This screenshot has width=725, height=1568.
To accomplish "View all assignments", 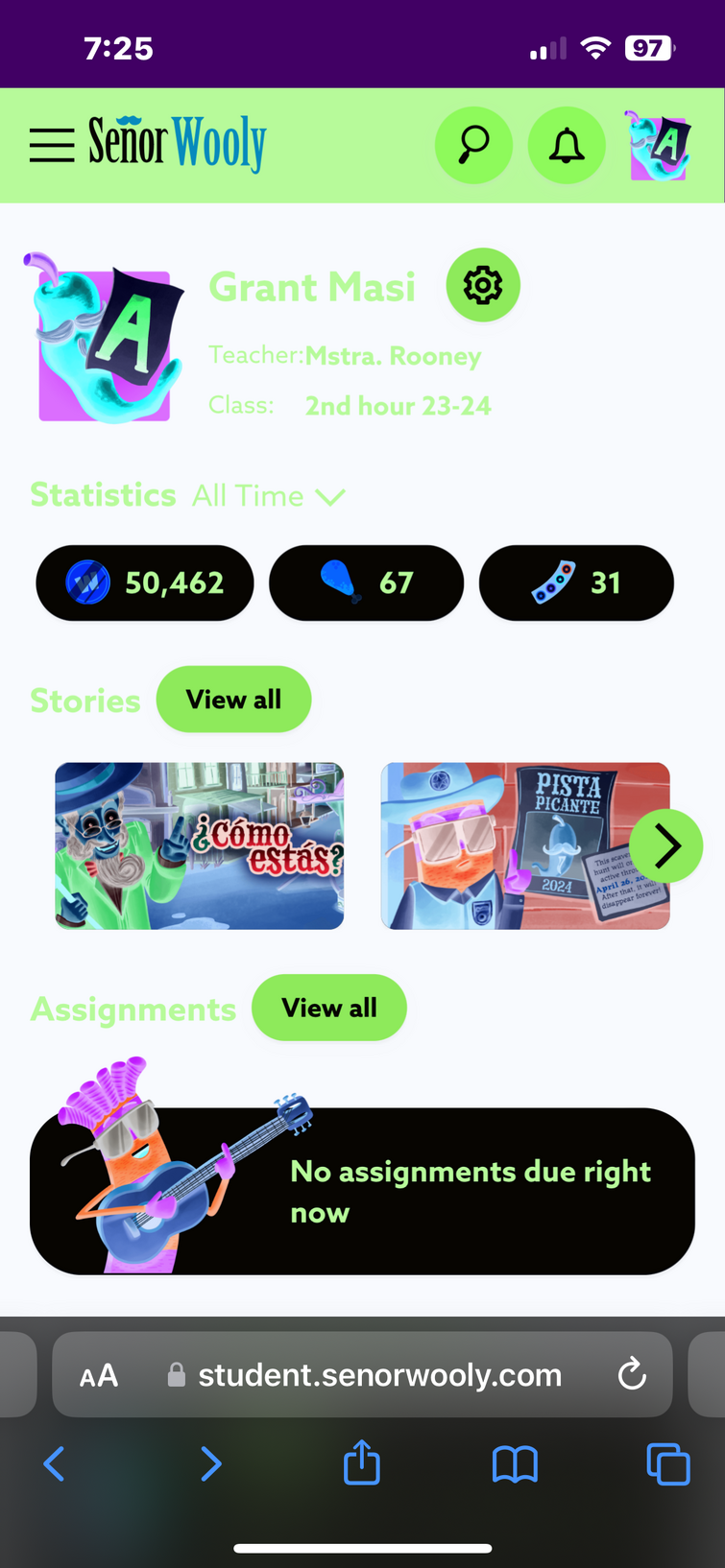I will tap(328, 1008).
